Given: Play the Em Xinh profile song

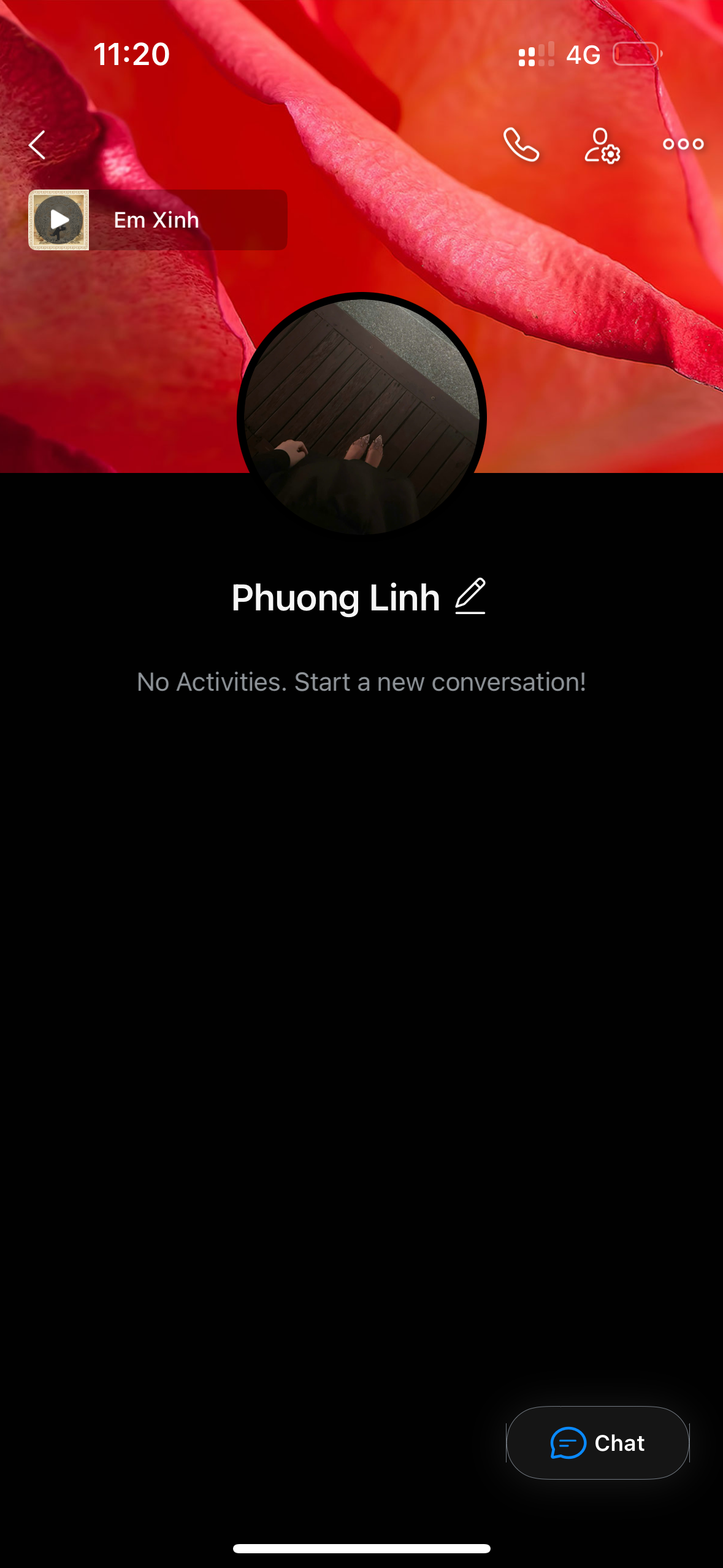Looking at the screenshot, I should point(59,220).
